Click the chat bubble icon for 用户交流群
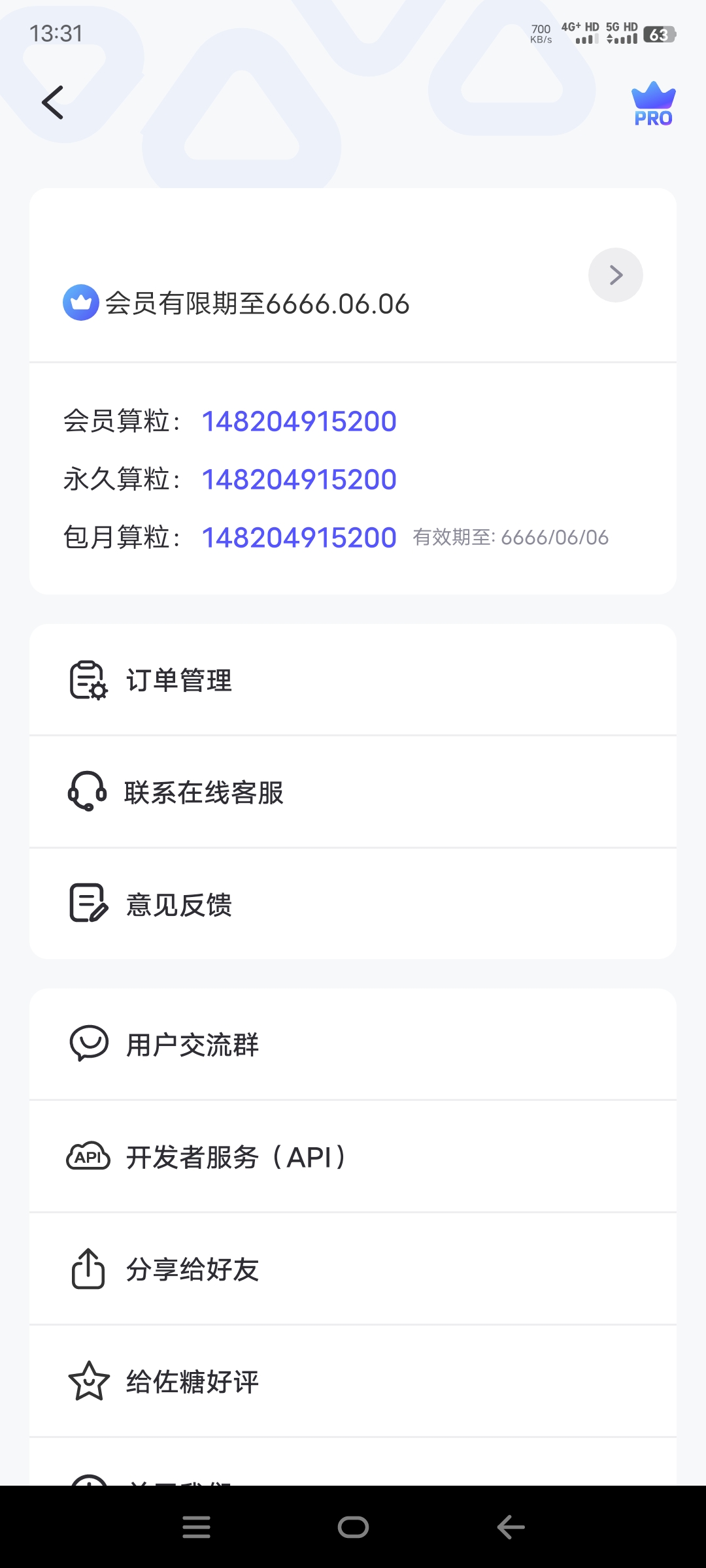 click(x=86, y=1043)
